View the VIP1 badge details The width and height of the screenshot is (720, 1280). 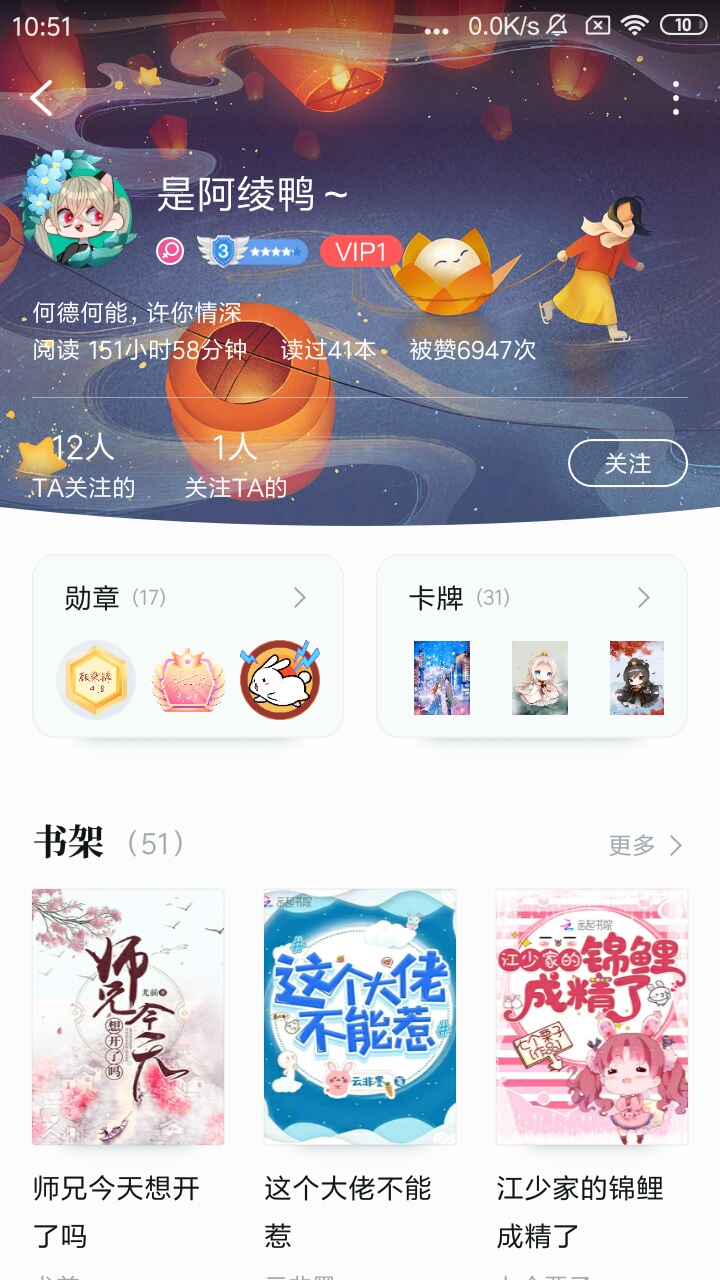tap(361, 252)
